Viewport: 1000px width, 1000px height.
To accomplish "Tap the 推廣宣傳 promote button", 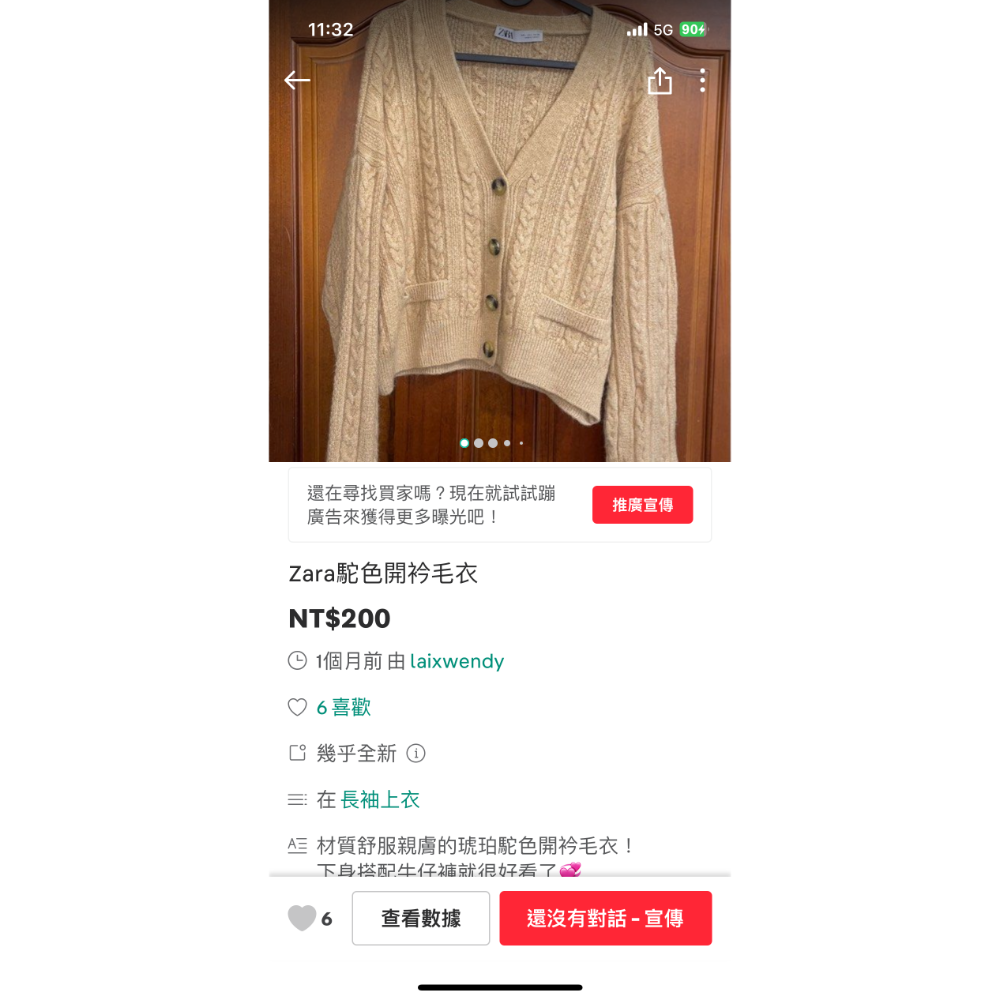I will [642, 505].
